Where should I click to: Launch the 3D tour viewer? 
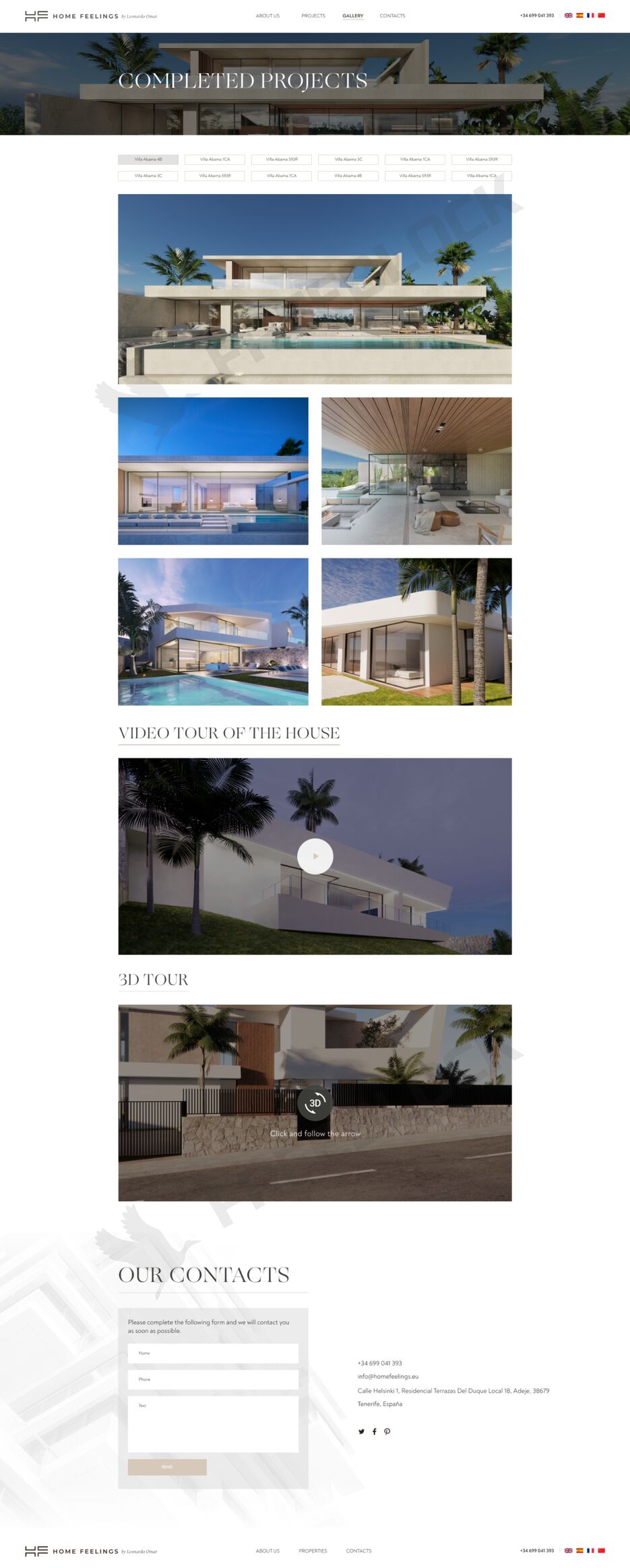(x=315, y=1103)
